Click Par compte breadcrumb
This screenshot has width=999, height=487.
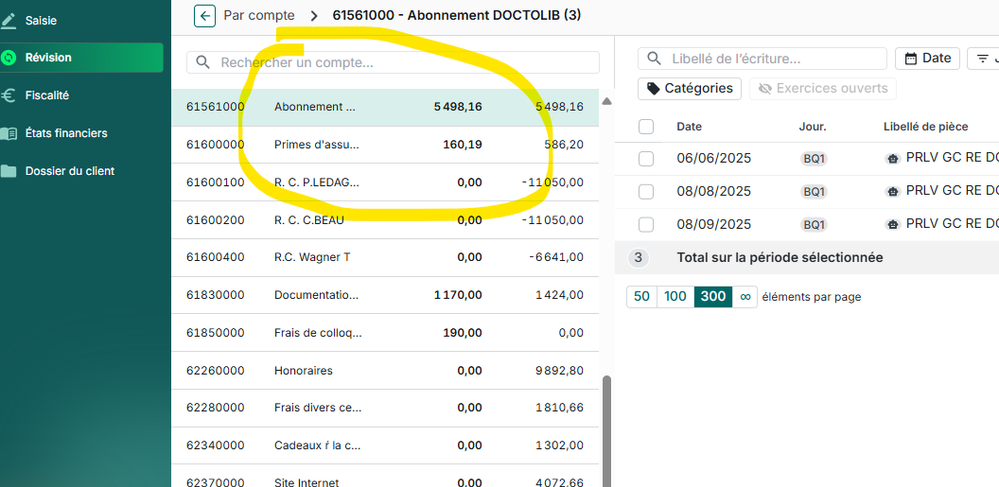pos(259,16)
